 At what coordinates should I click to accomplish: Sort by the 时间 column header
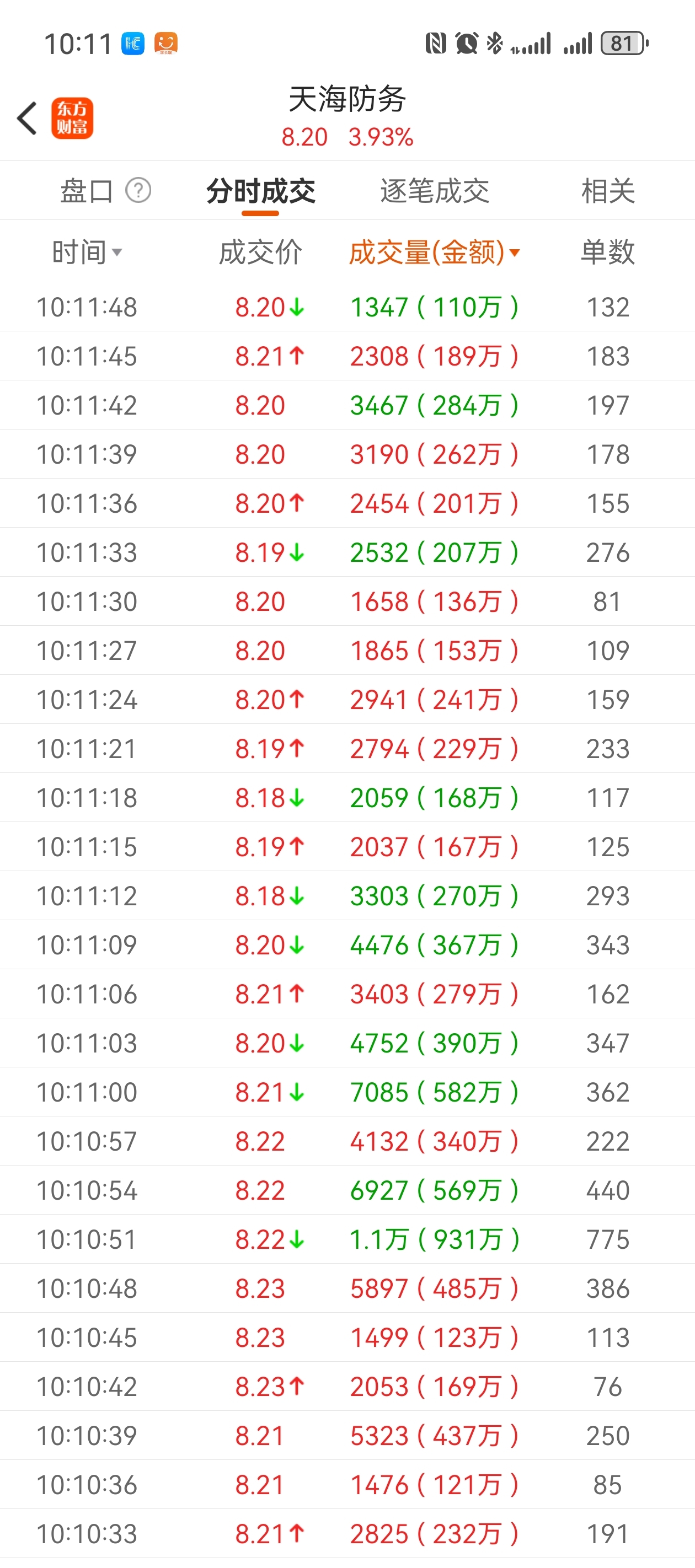point(87,252)
